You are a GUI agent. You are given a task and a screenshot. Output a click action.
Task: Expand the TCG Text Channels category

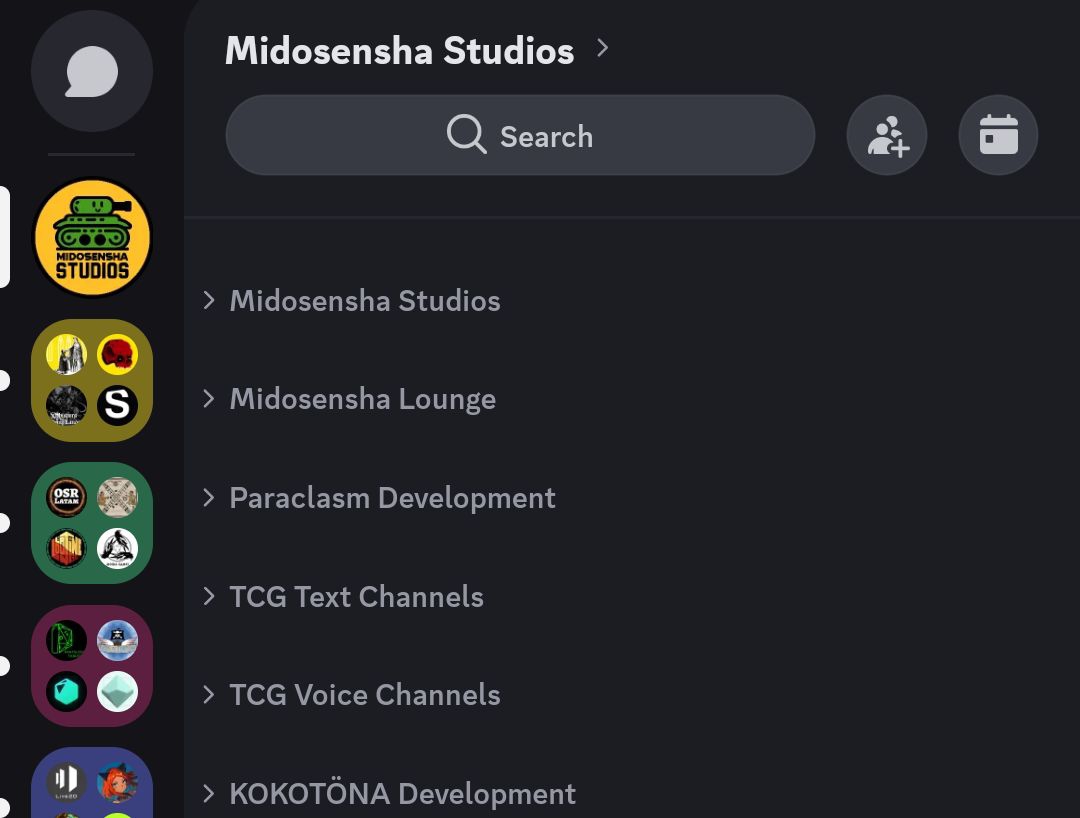[356, 597]
